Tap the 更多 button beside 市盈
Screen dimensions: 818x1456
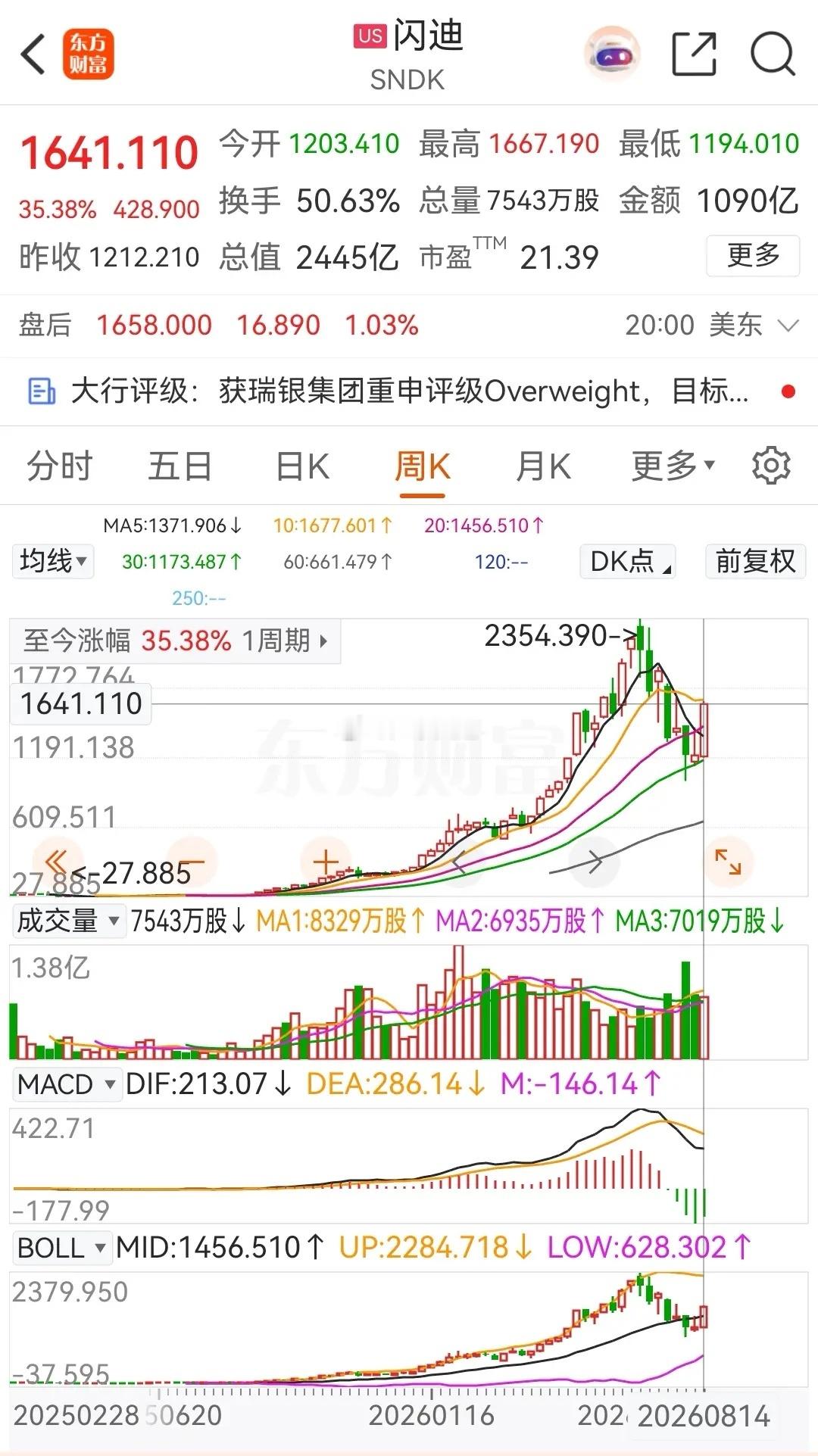(753, 256)
